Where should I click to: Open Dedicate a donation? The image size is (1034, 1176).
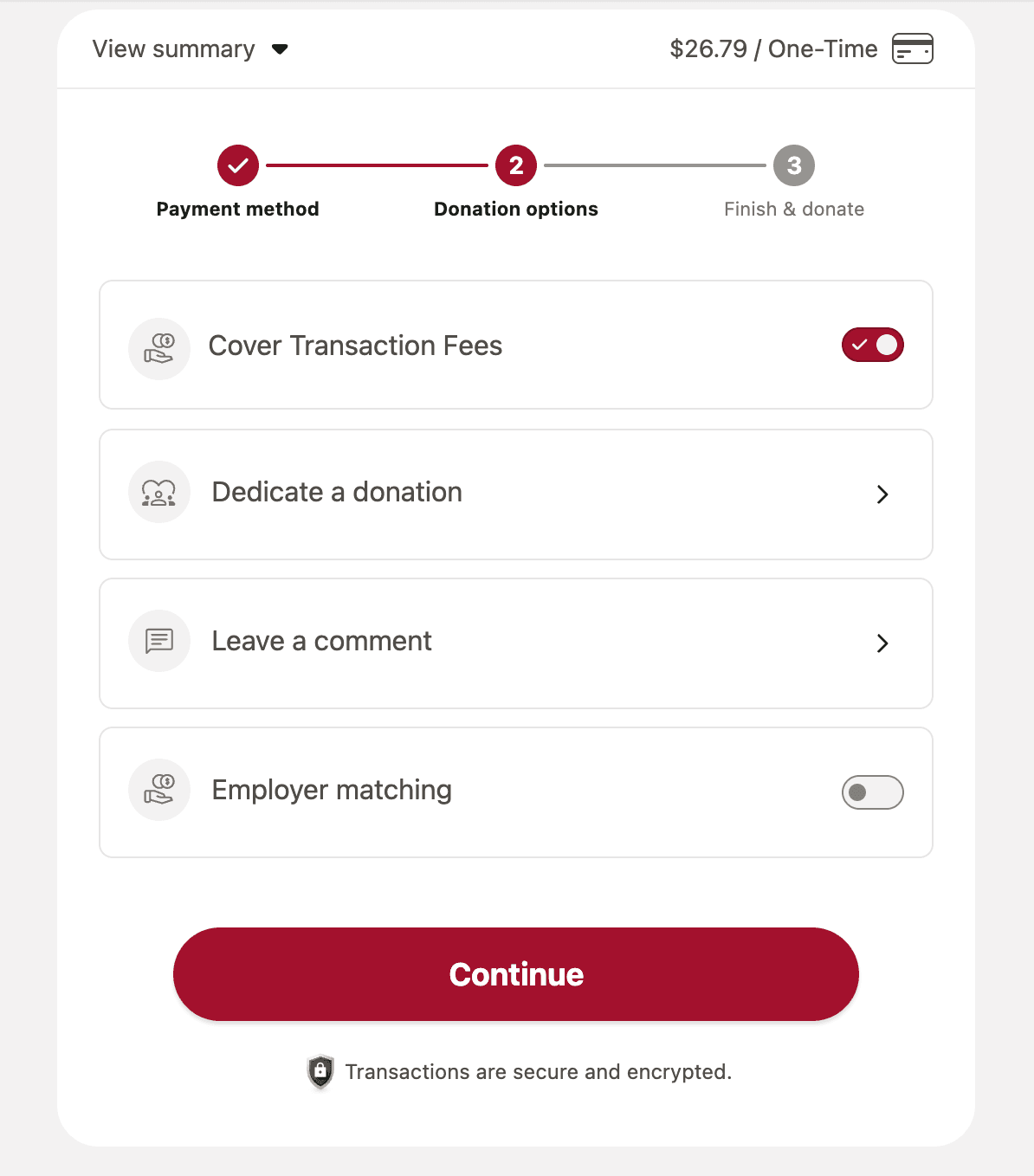516,494
